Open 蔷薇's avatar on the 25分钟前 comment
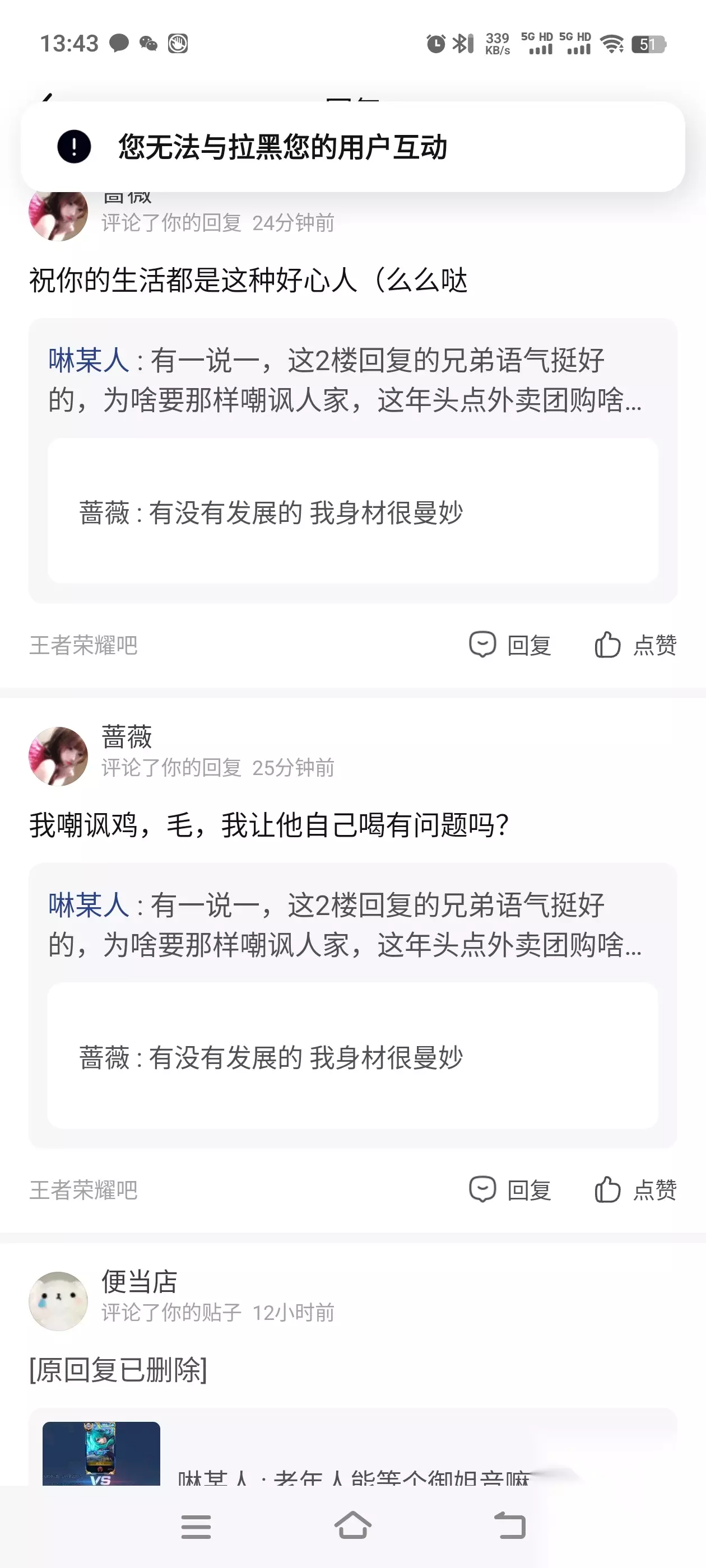This screenshot has width=706, height=1568. click(58, 756)
